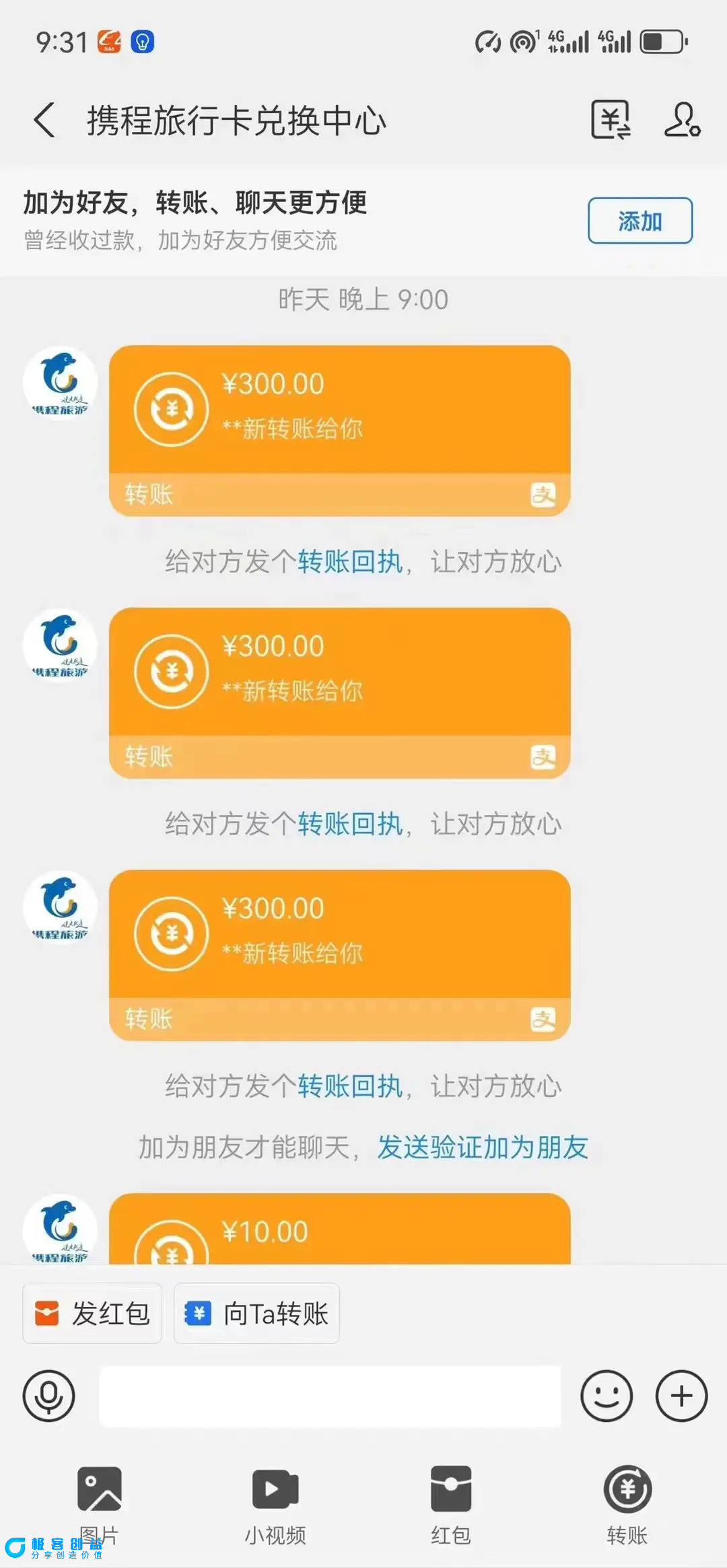Tap 转账回执 under the third transfer
Viewport: 727px width, 1568px height.
click(x=351, y=1085)
